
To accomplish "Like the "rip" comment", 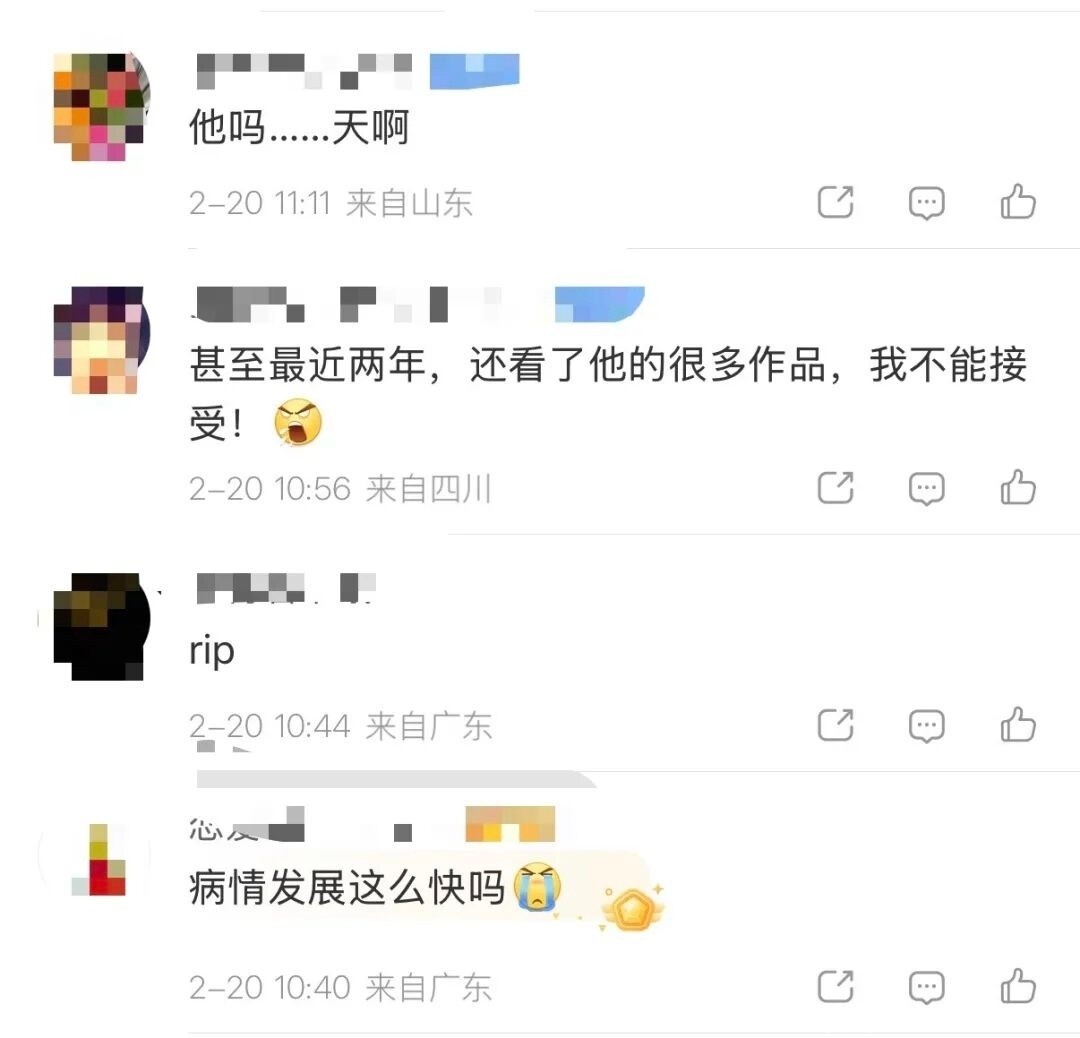I will (1018, 725).
